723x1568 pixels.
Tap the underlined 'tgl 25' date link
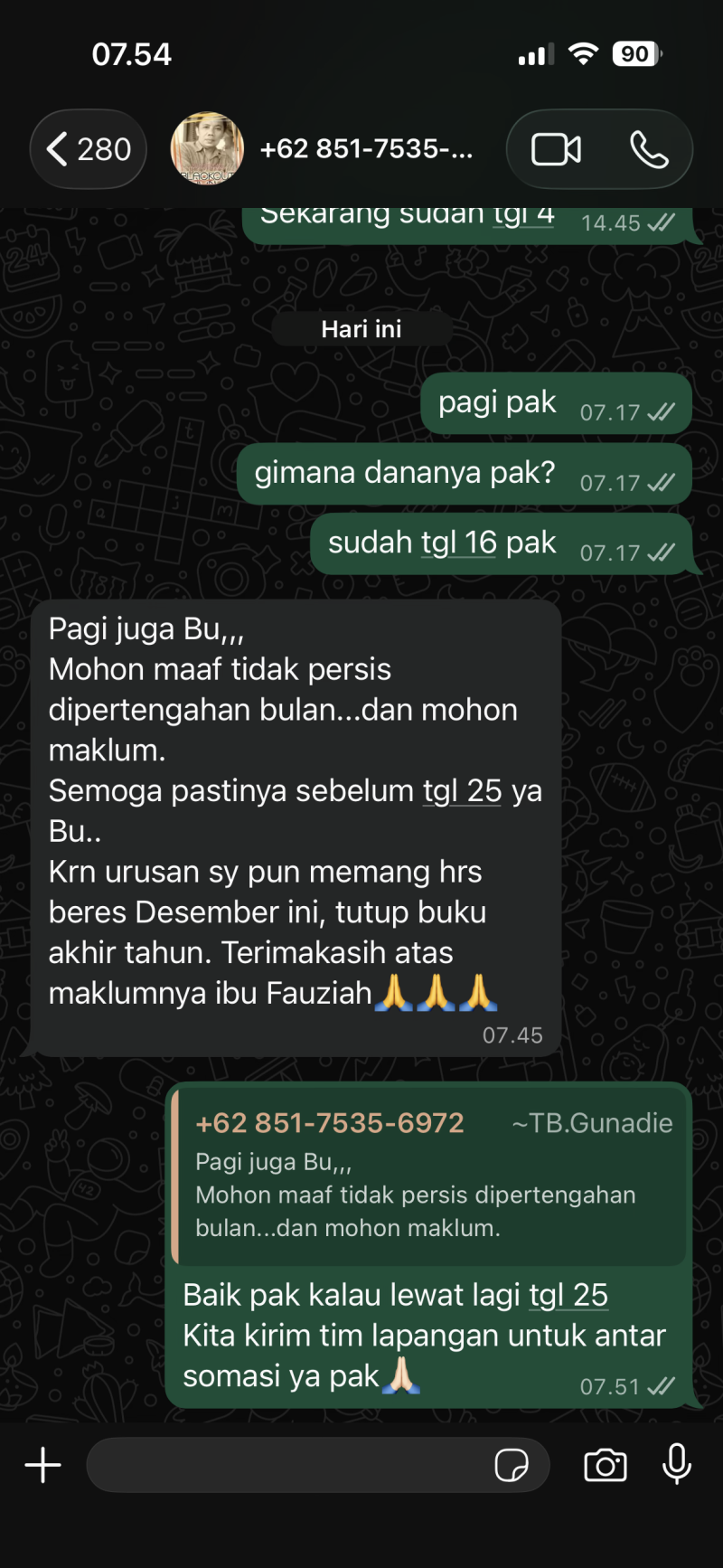tap(462, 790)
